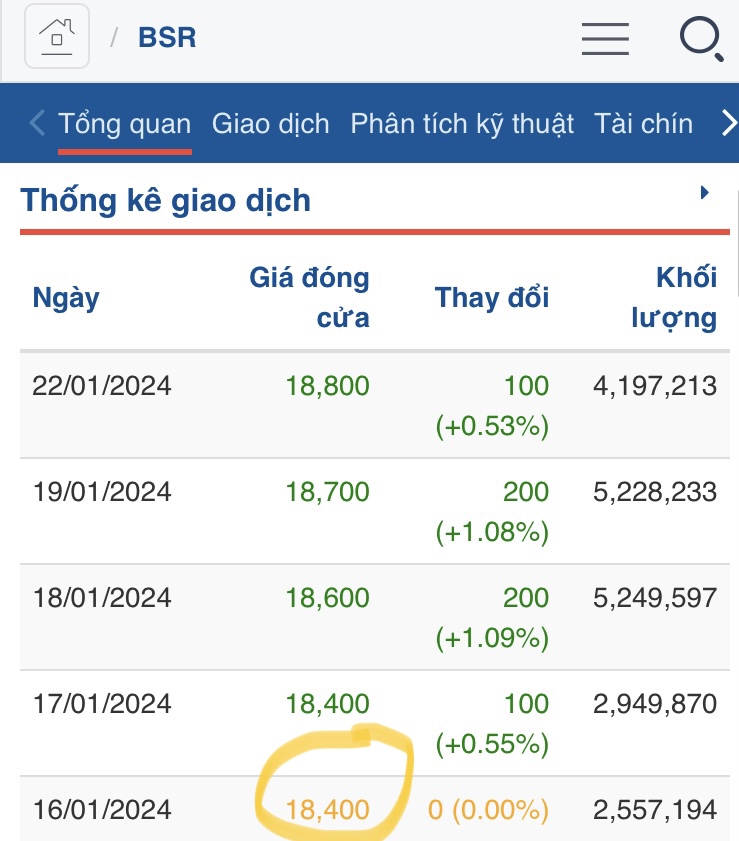Screen dimensions: 739x841
Task: Switch to the Giao dịch tab
Action: pos(270,124)
